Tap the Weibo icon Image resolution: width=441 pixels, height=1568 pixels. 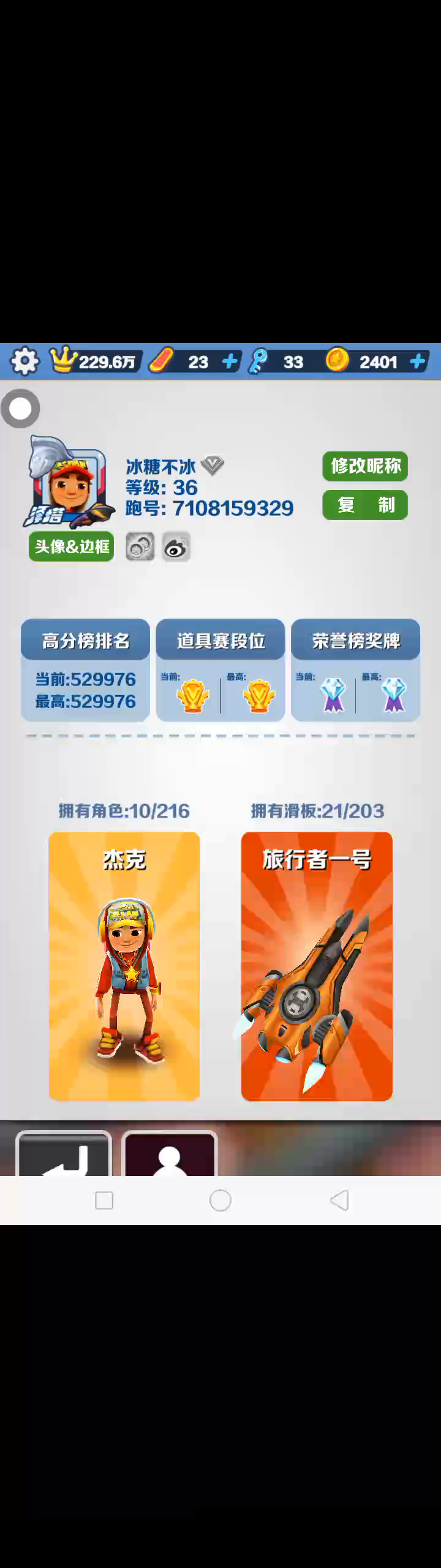coord(176,547)
